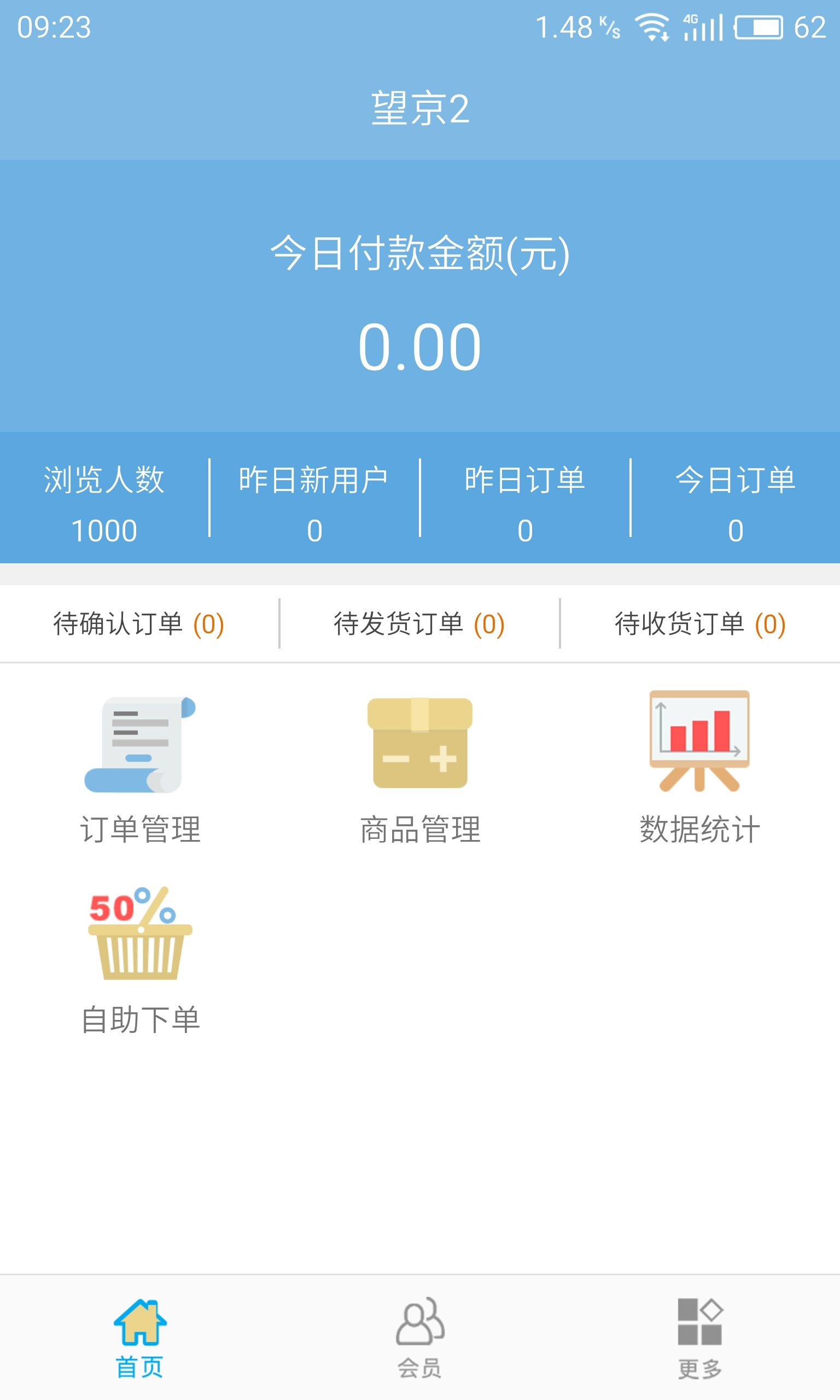The height and width of the screenshot is (1400, 840).
Task: Open 自助下单 self-service ordering
Action: [x=140, y=959]
